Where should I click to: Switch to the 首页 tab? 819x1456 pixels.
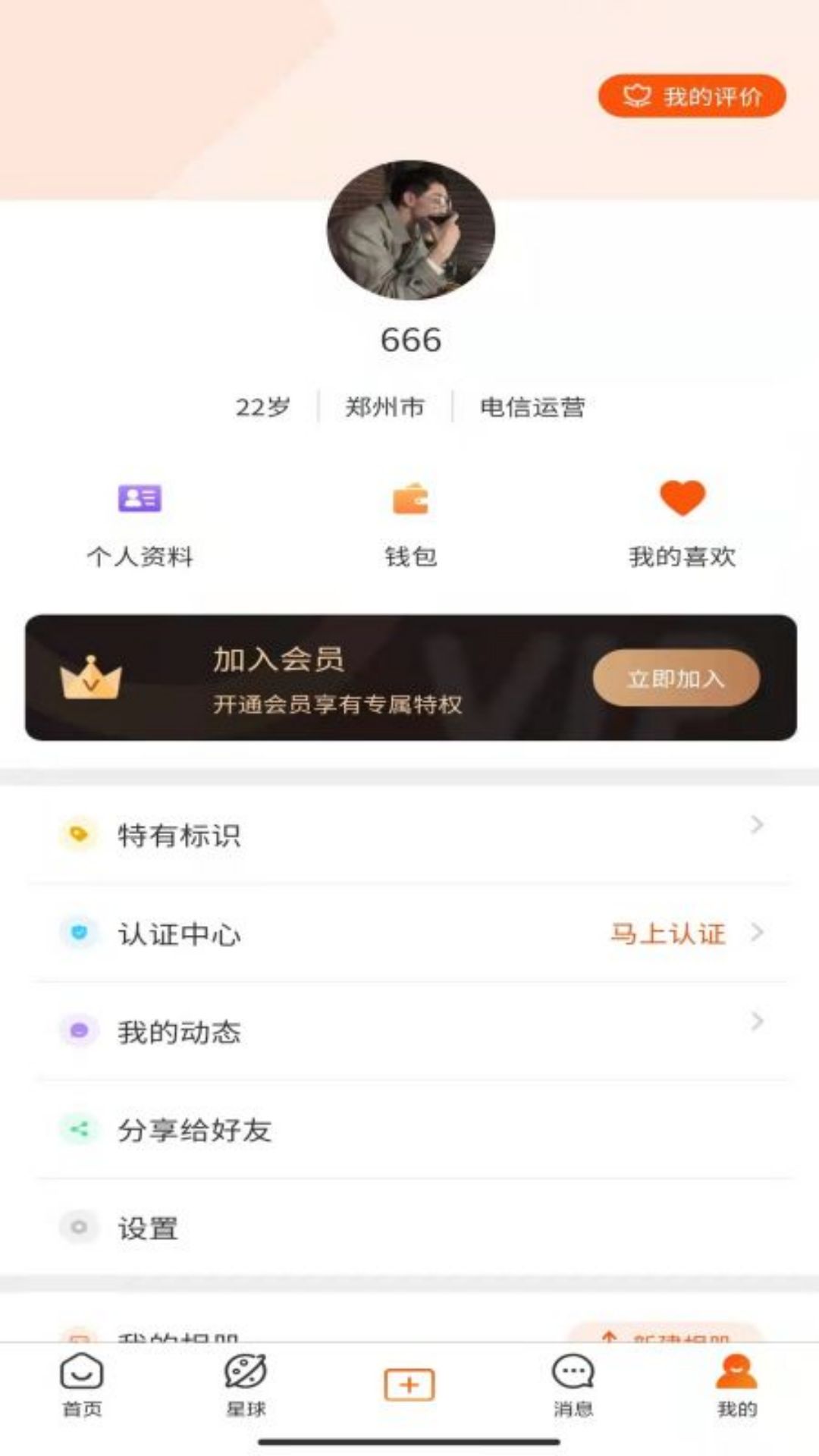point(82,1385)
